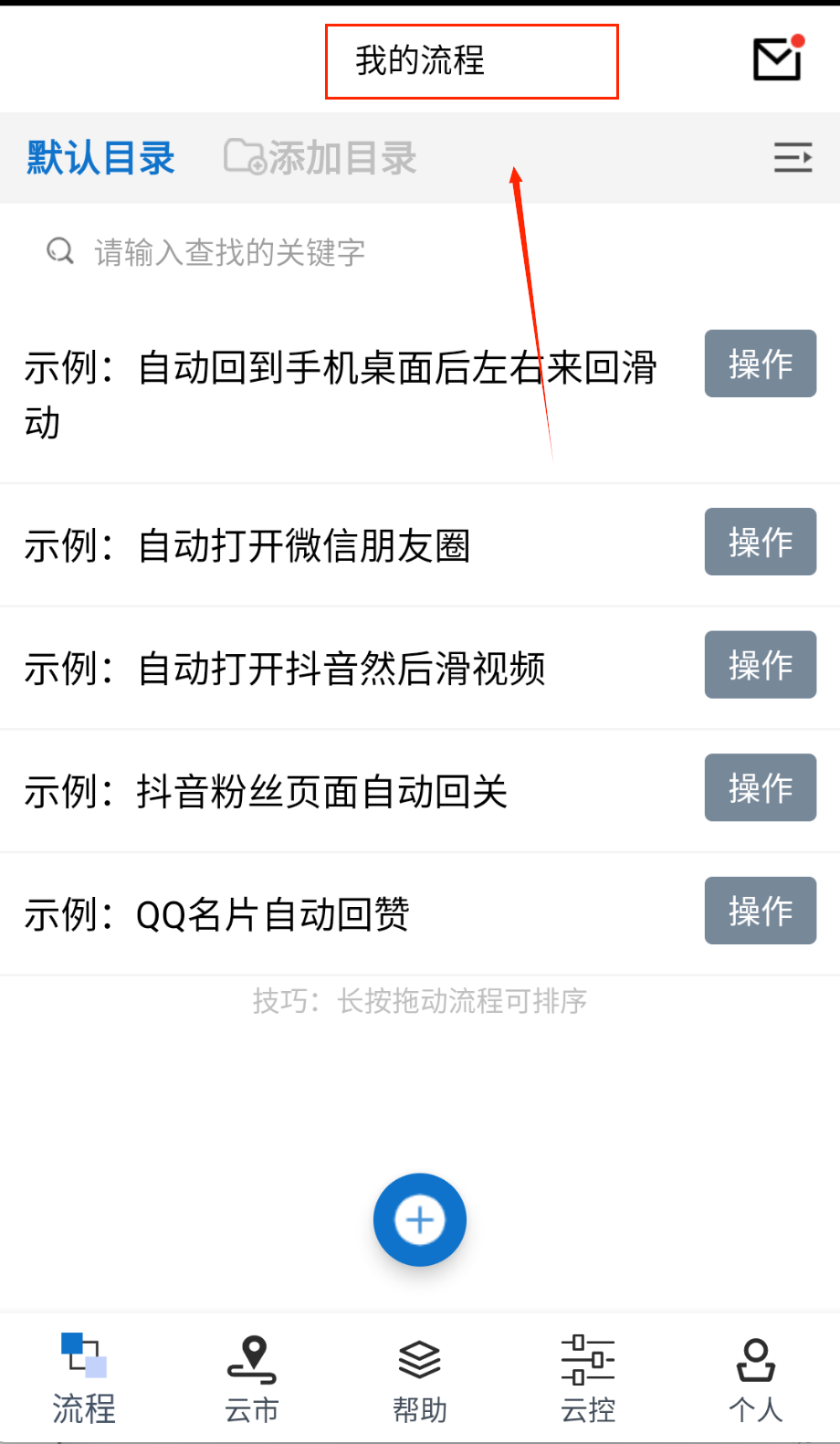Open 操作 for 抖音粉丝页面自动回关
This screenshot has width=840, height=1444.
tap(760, 787)
